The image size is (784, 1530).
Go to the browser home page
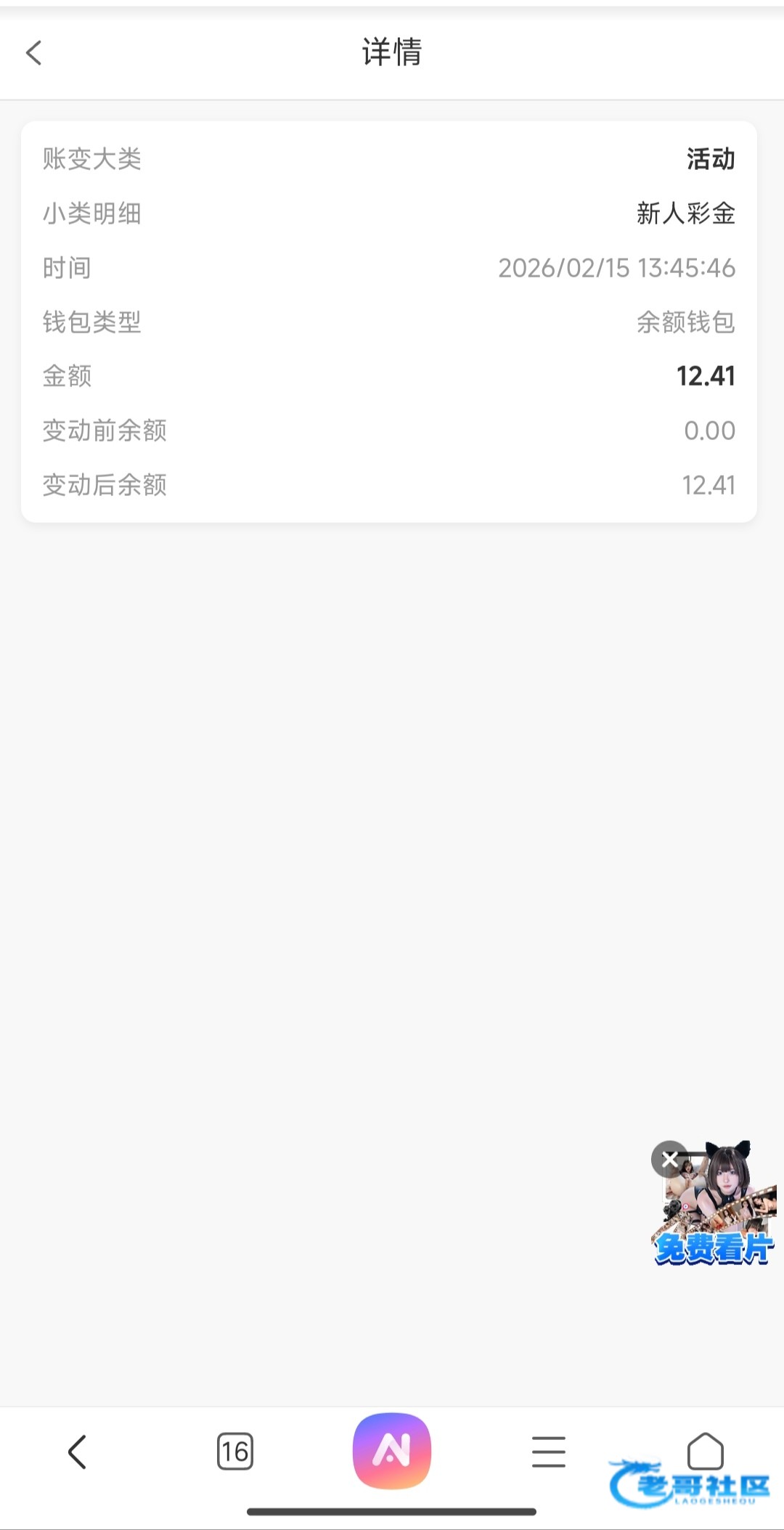coord(705,1451)
